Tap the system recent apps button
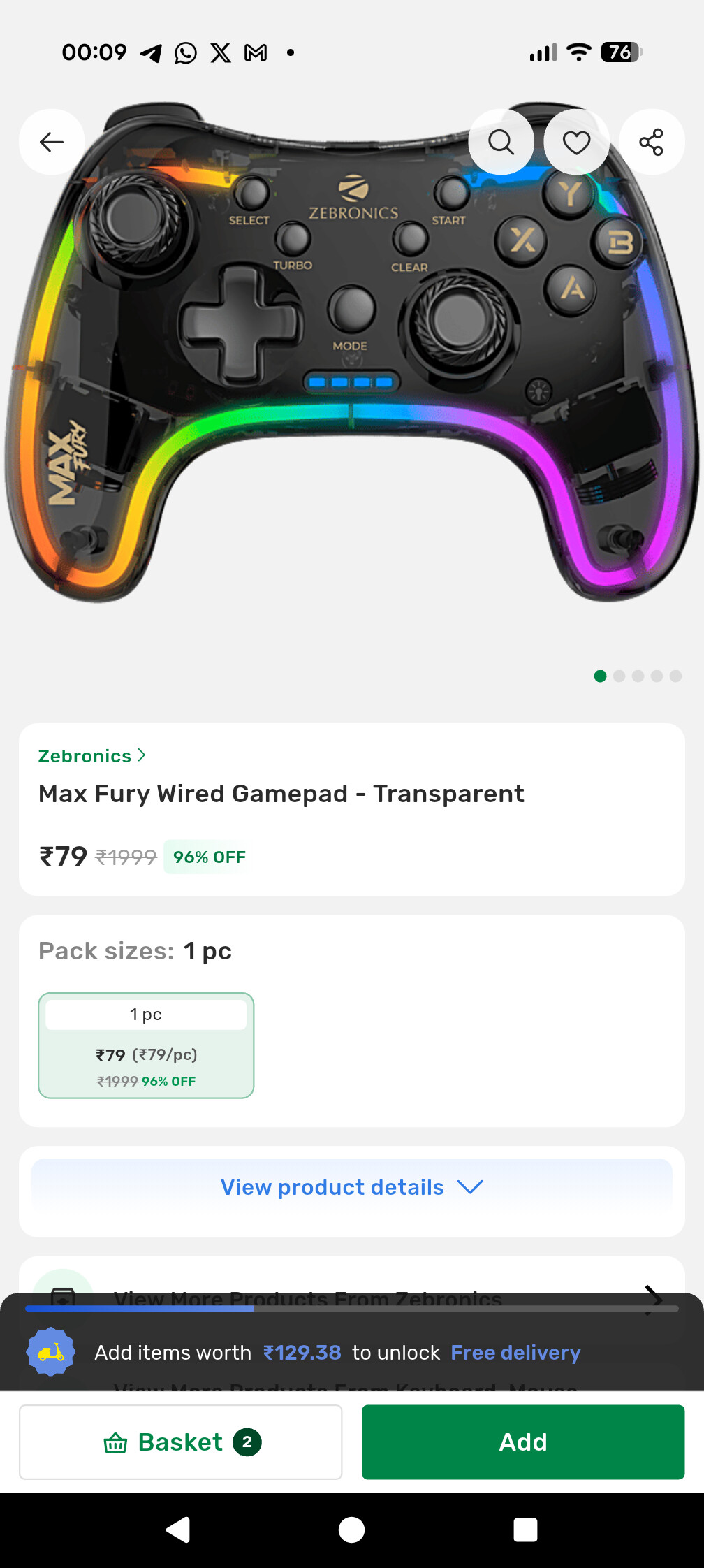704x1568 pixels. click(x=525, y=1530)
